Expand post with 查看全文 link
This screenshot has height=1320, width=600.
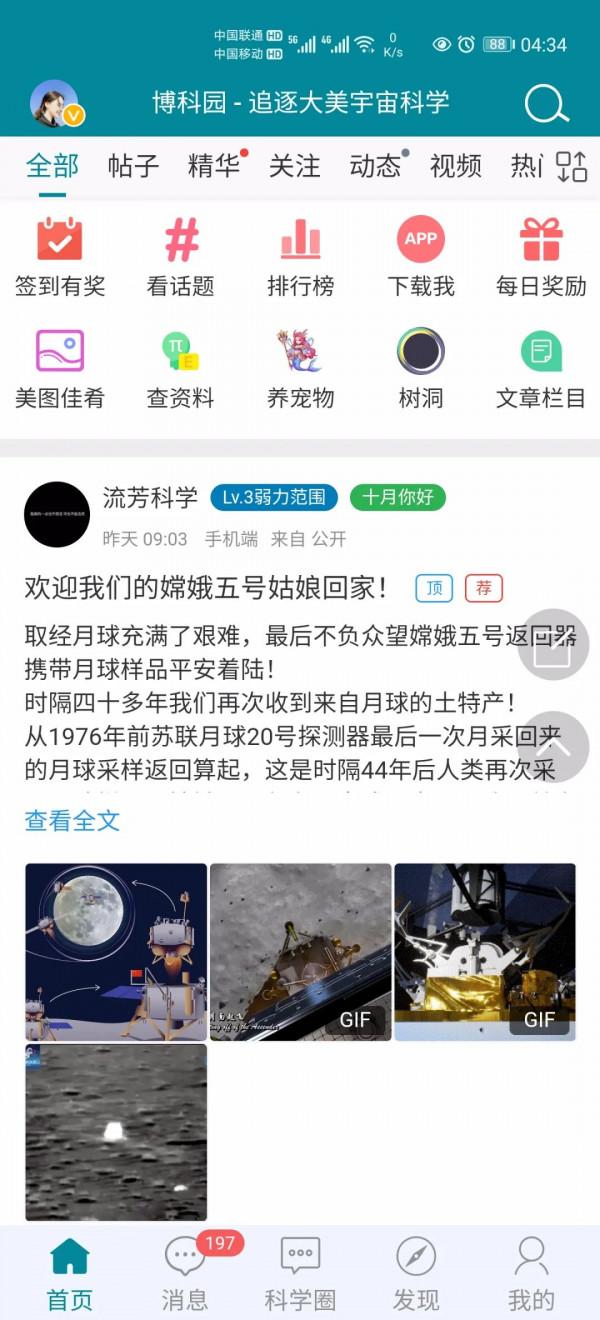pos(72,821)
